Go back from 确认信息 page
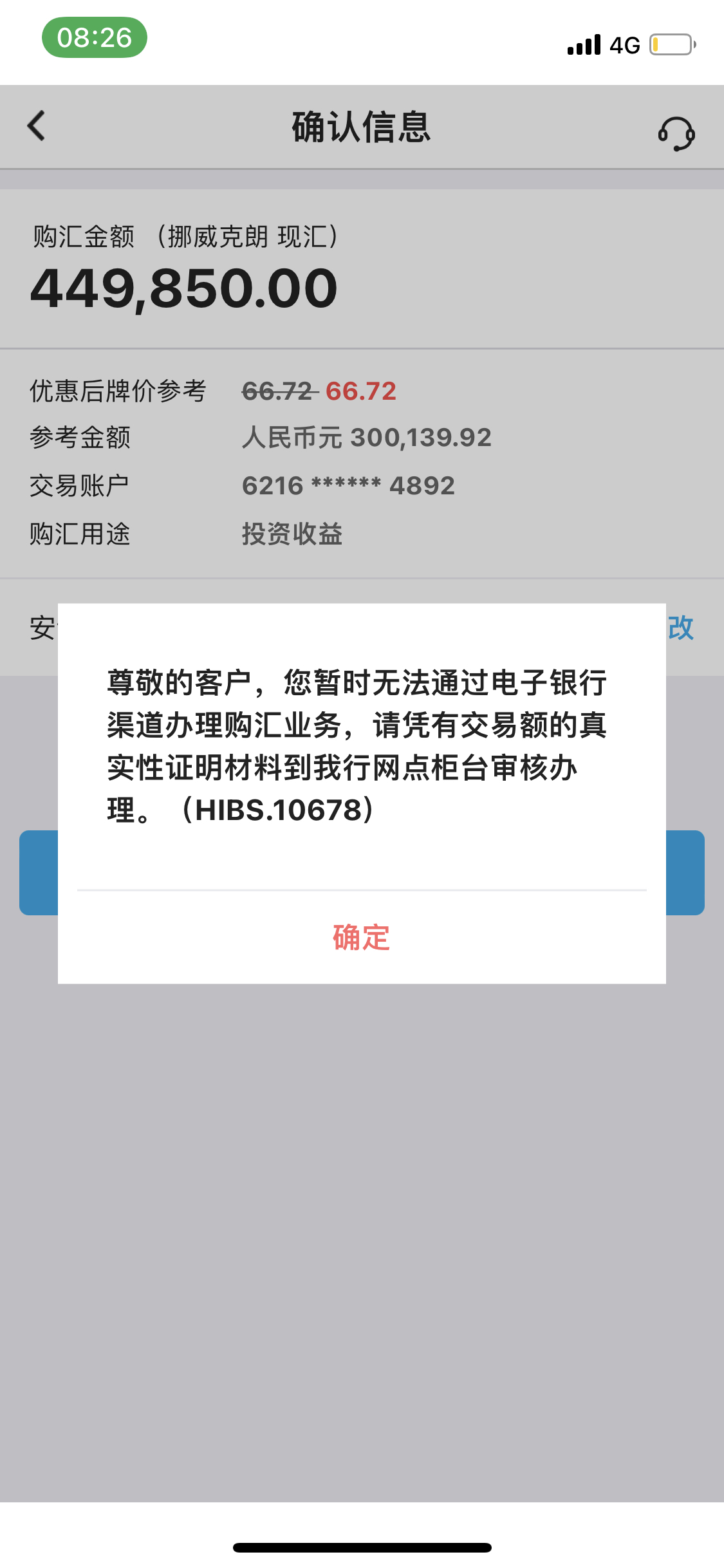Screen dimensions: 724x1568 [x=37, y=126]
